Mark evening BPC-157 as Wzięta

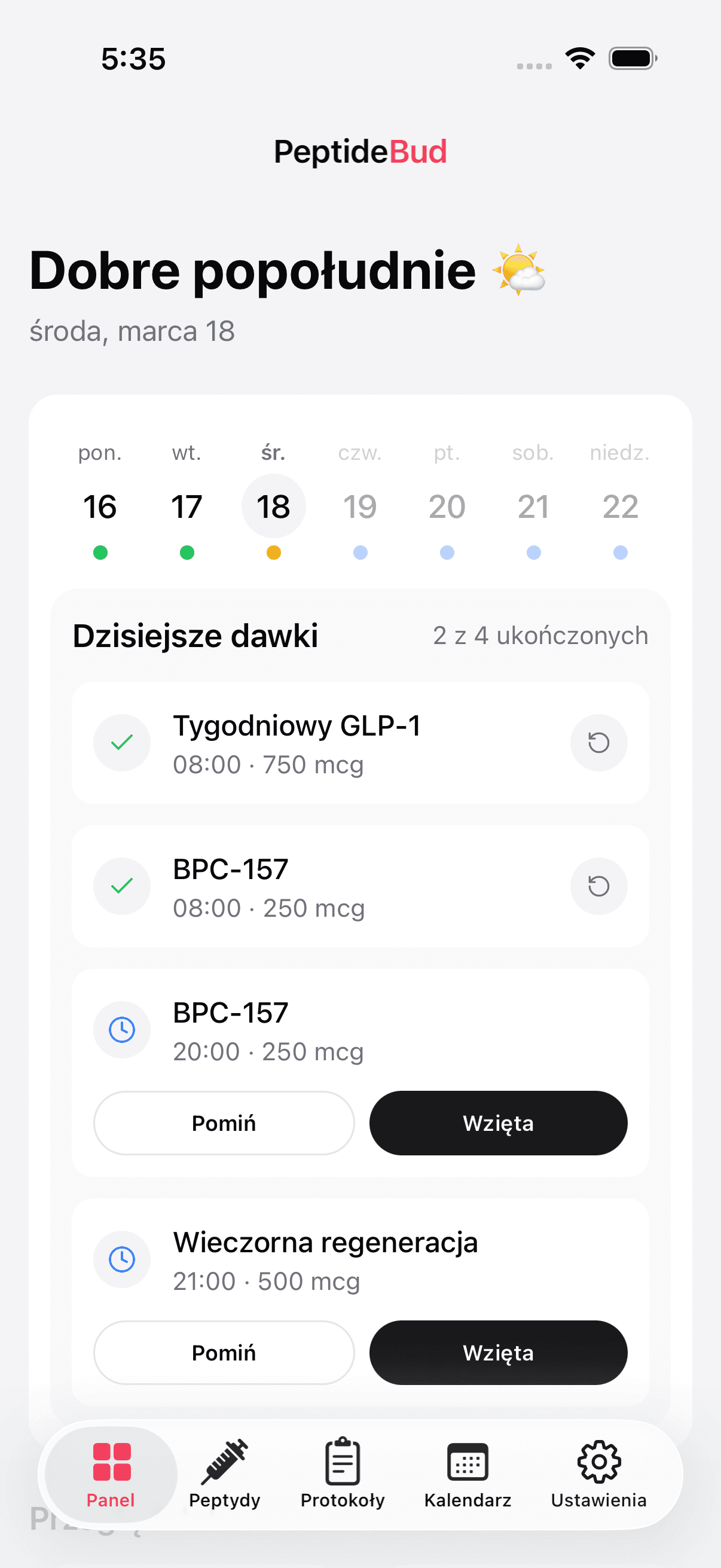[x=497, y=1123]
